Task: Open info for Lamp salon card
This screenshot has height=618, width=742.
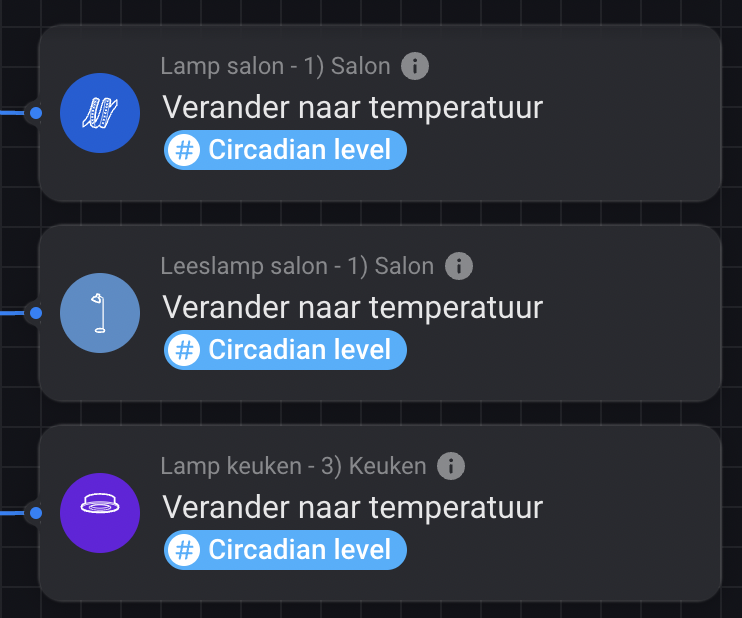Action: pyautogui.click(x=415, y=67)
